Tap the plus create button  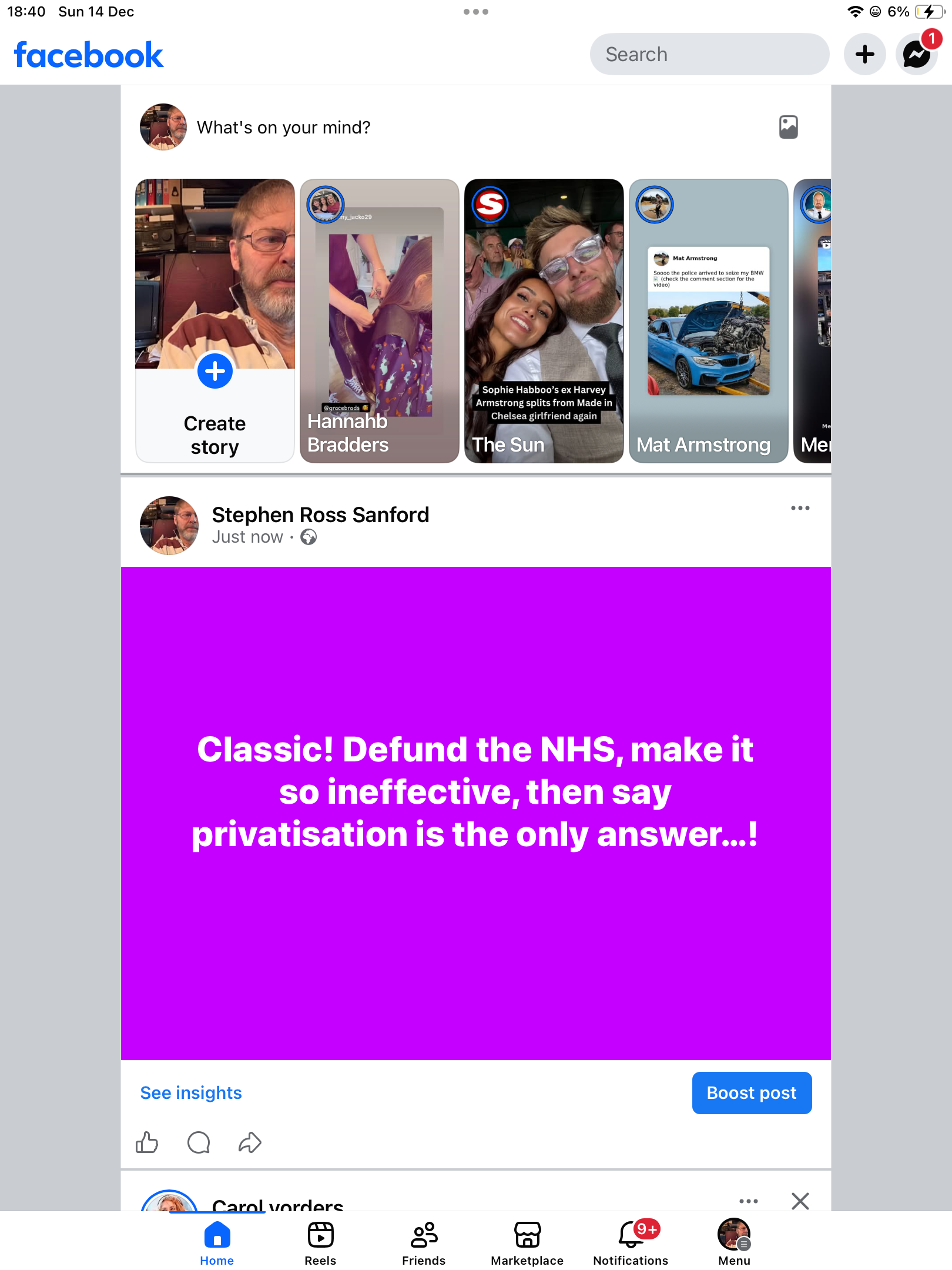(864, 55)
